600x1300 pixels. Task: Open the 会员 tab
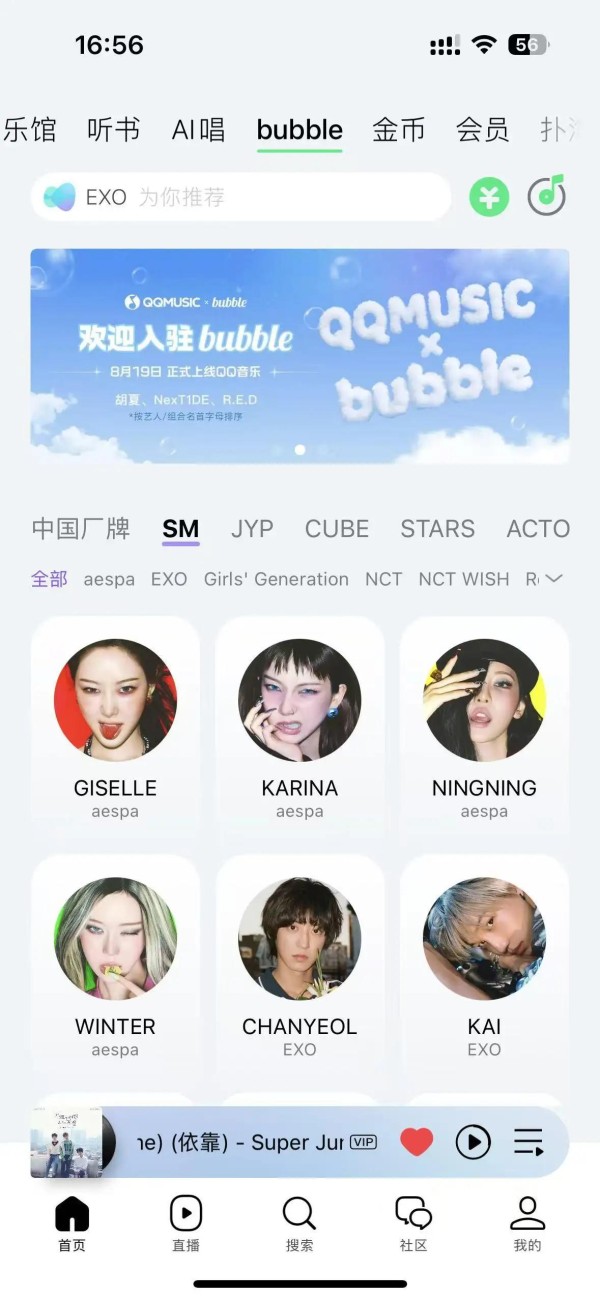(483, 130)
